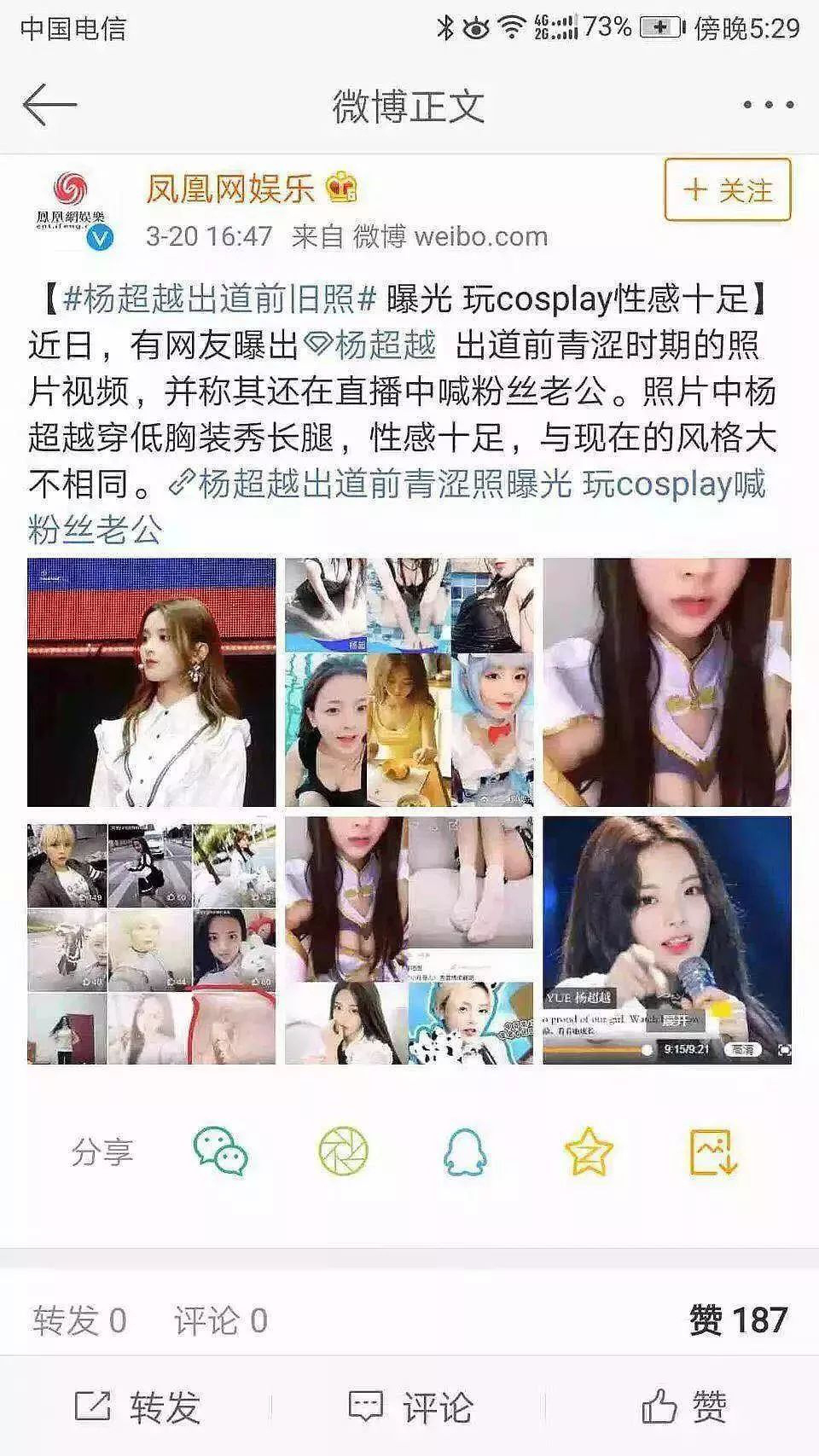Share the post to QQ
Screen dimensions: 819x1456
tap(466, 1151)
